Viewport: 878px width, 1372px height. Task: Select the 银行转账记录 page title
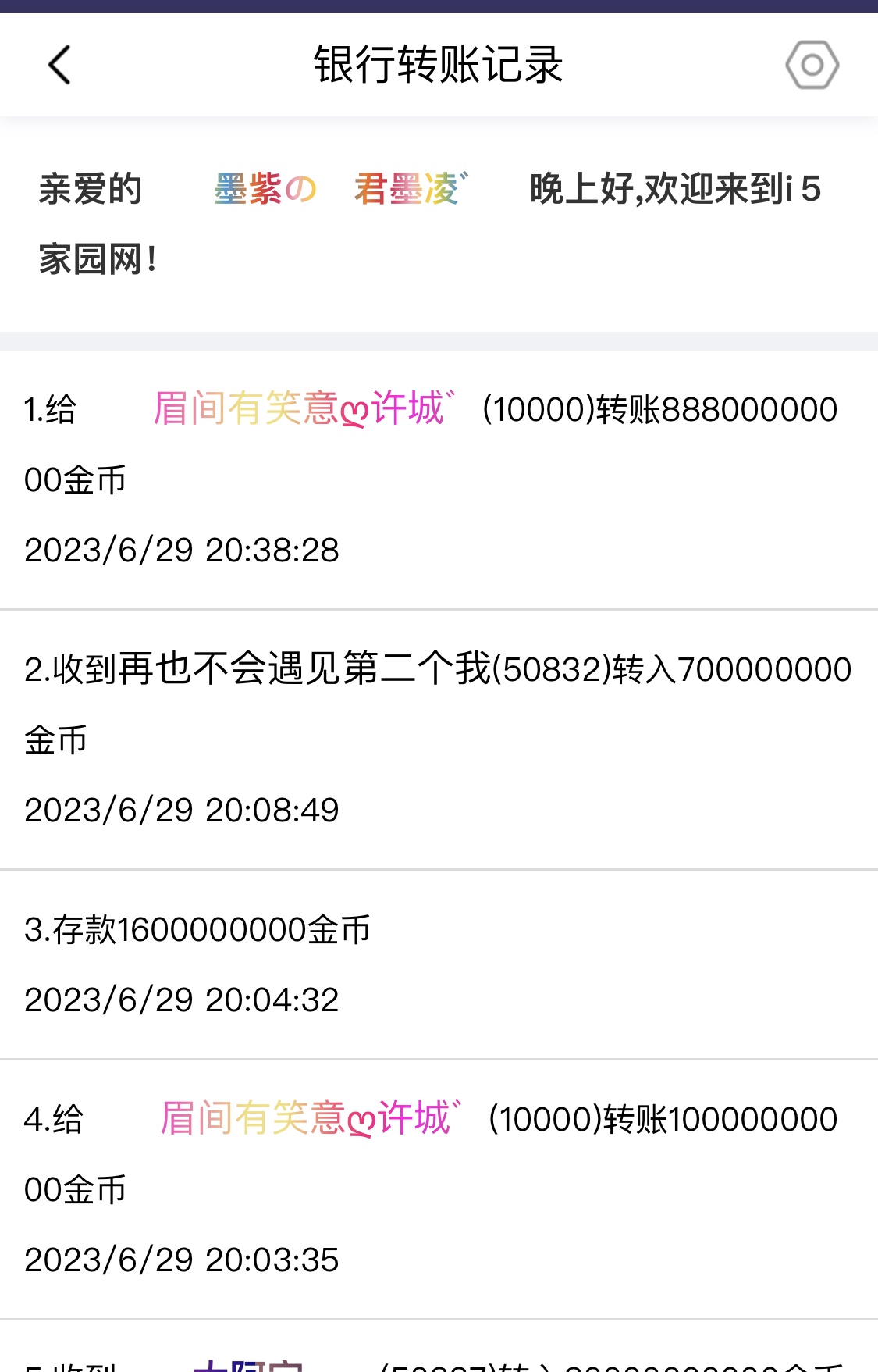(439, 66)
